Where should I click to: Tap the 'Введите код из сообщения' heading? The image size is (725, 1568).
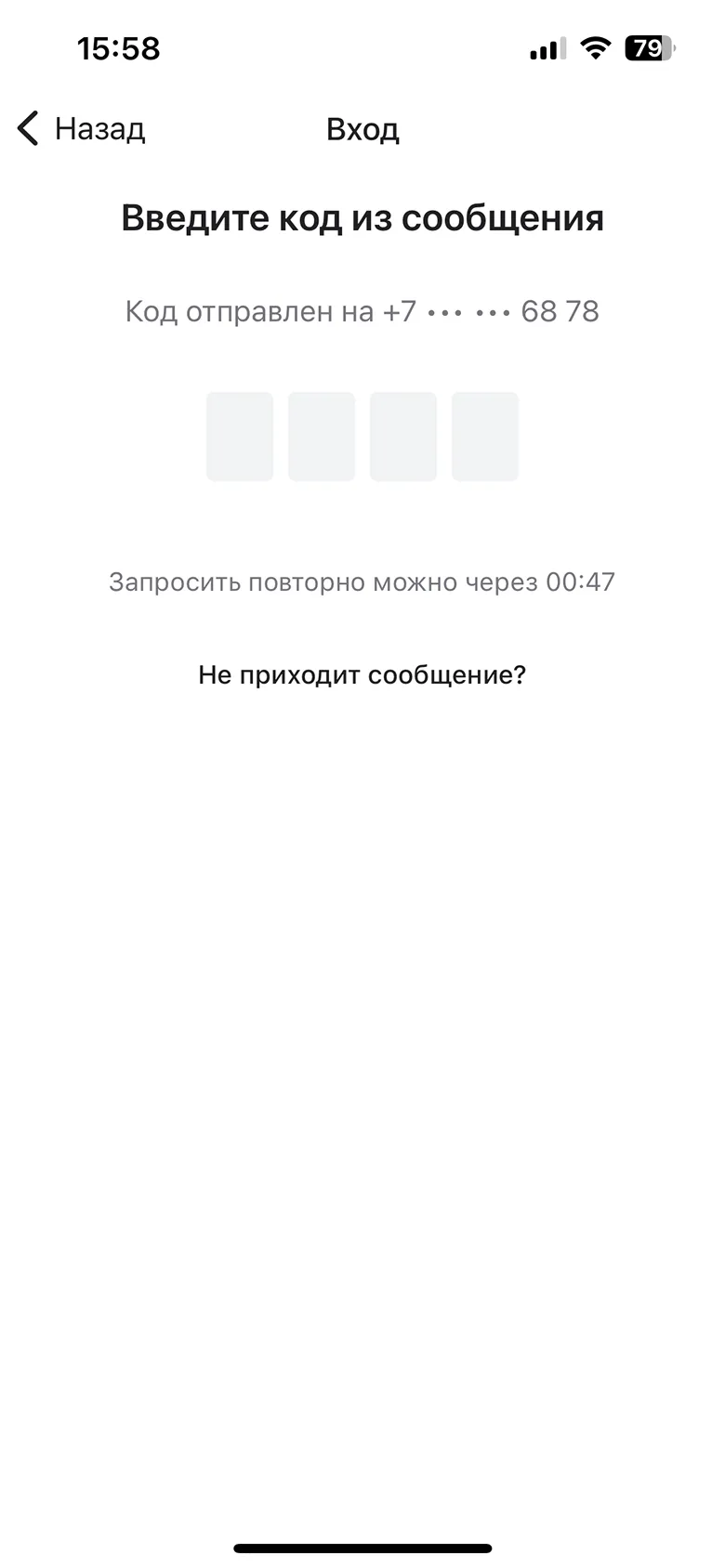pos(362,216)
